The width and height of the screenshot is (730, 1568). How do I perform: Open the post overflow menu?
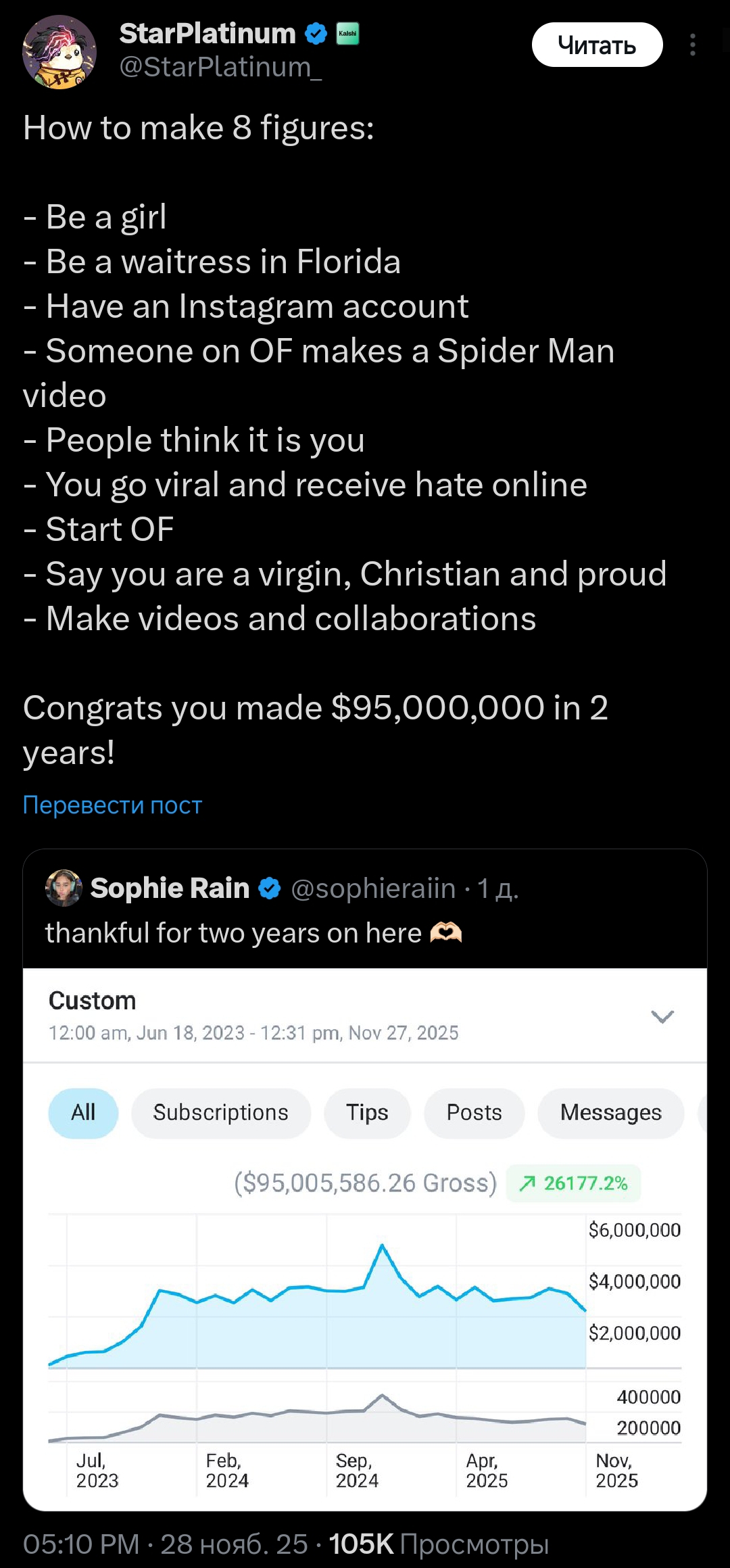point(692,45)
